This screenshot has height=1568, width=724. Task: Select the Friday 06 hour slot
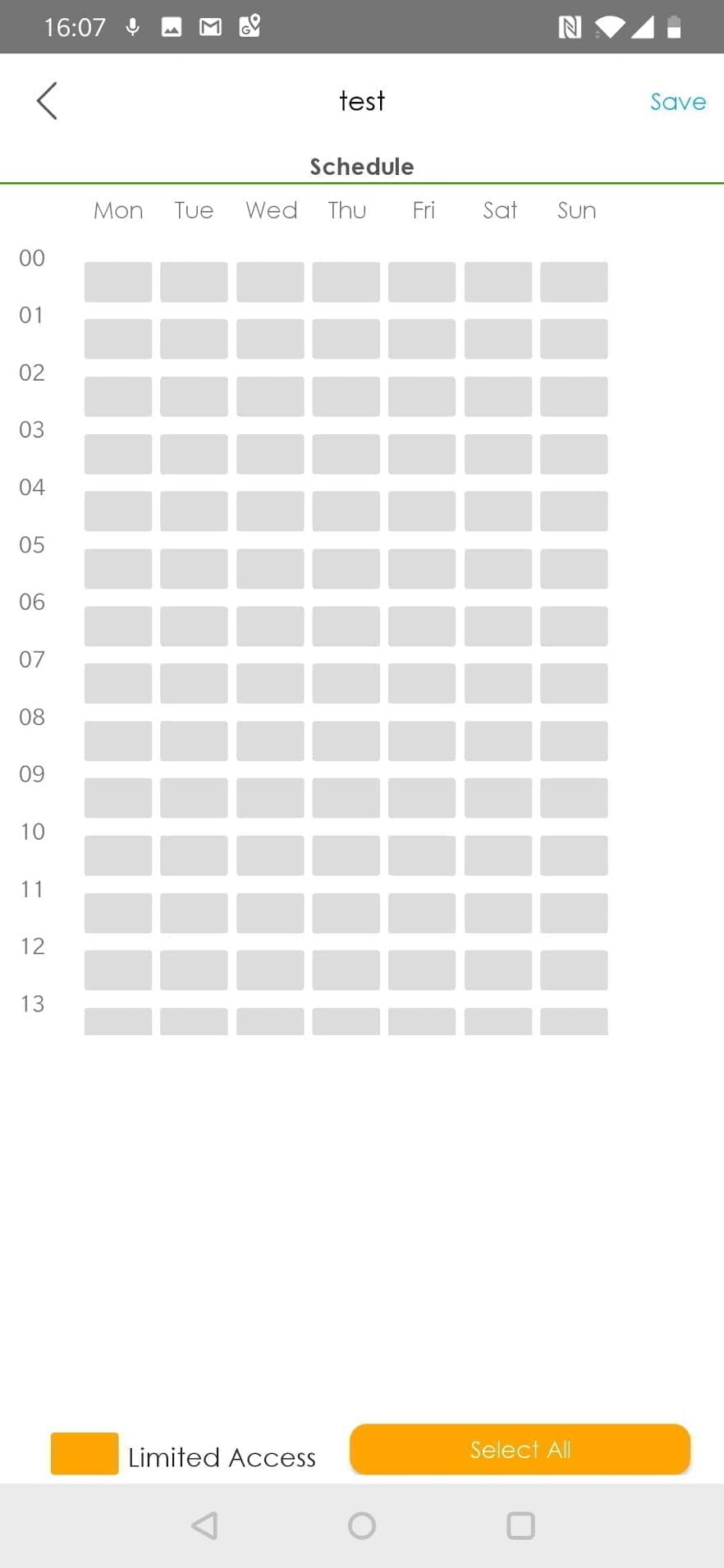(422, 626)
